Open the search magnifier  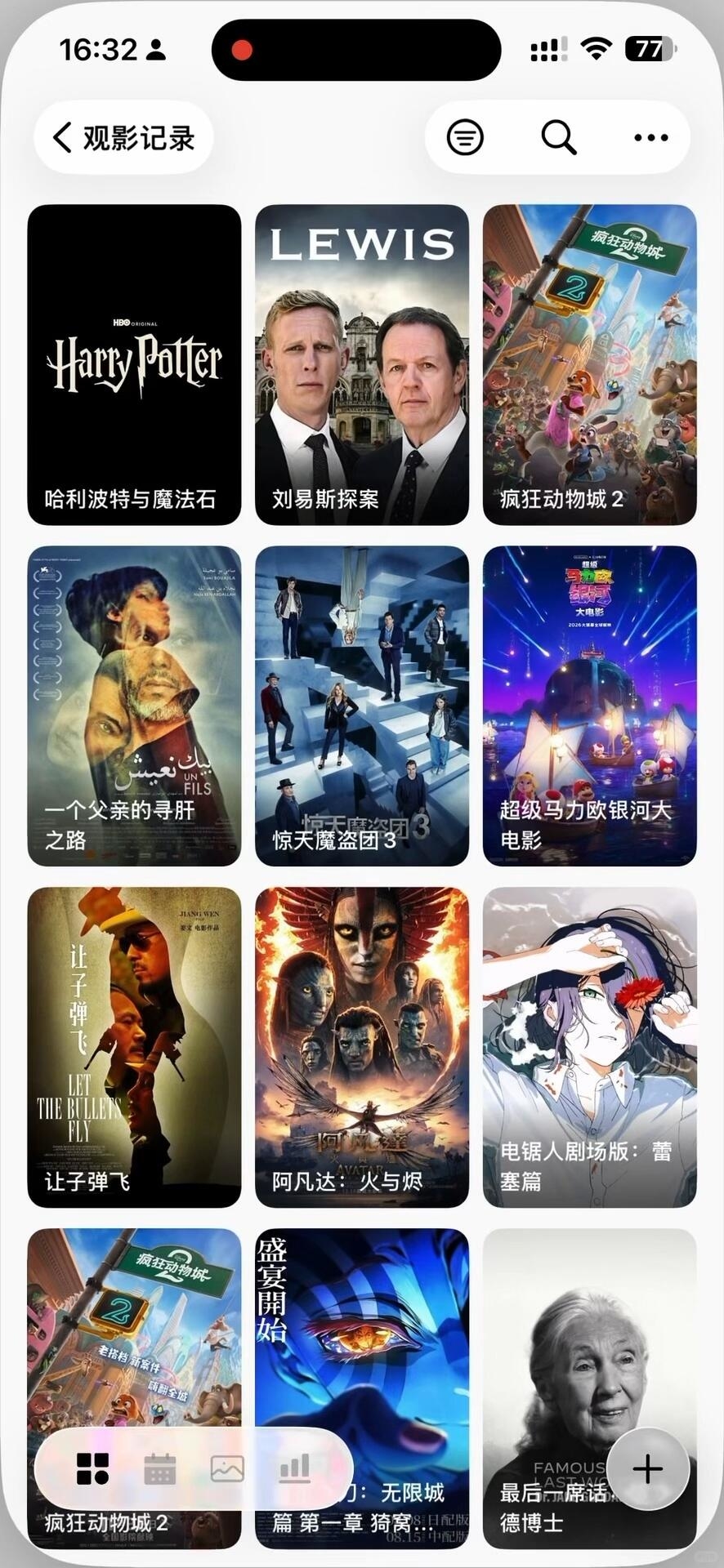tap(559, 137)
